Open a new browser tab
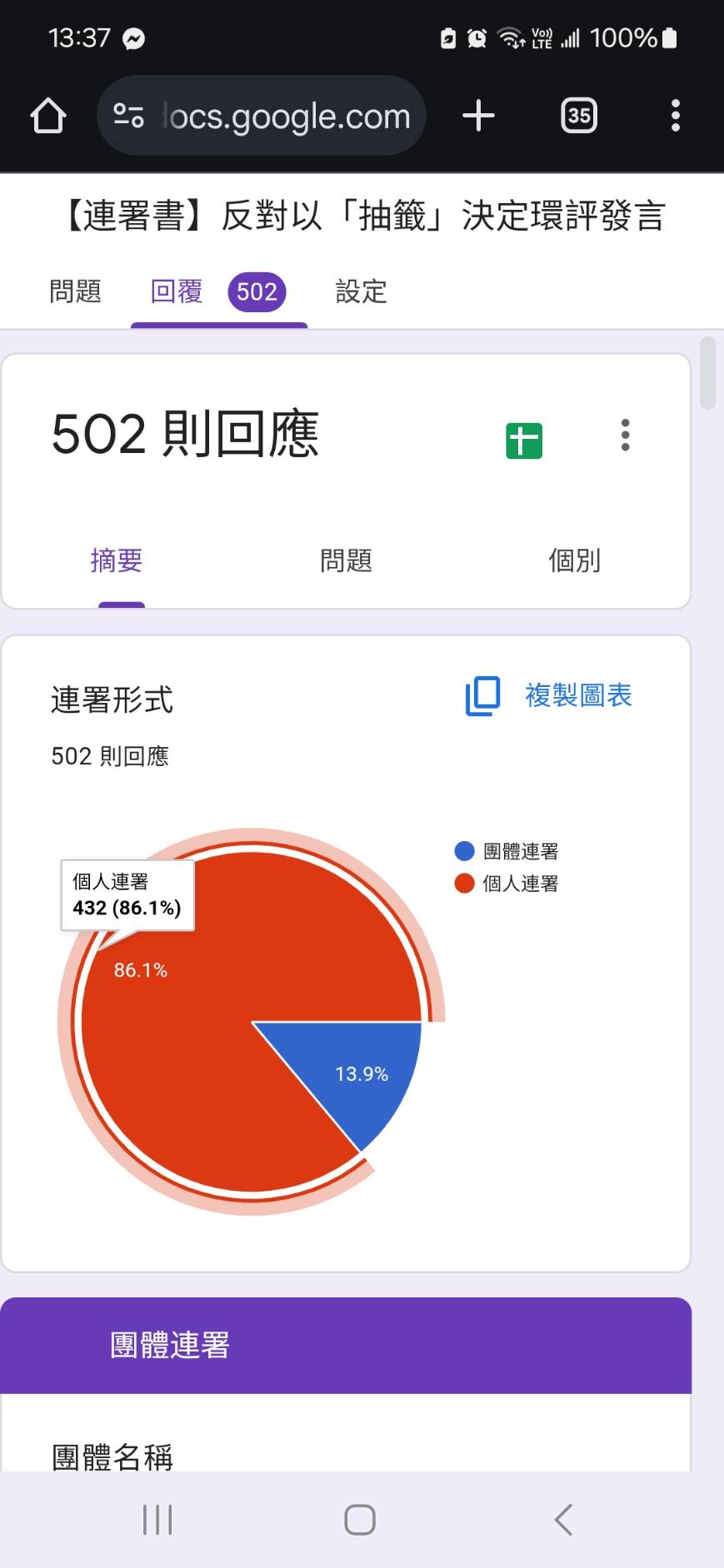This screenshot has width=724, height=1568. point(478,116)
